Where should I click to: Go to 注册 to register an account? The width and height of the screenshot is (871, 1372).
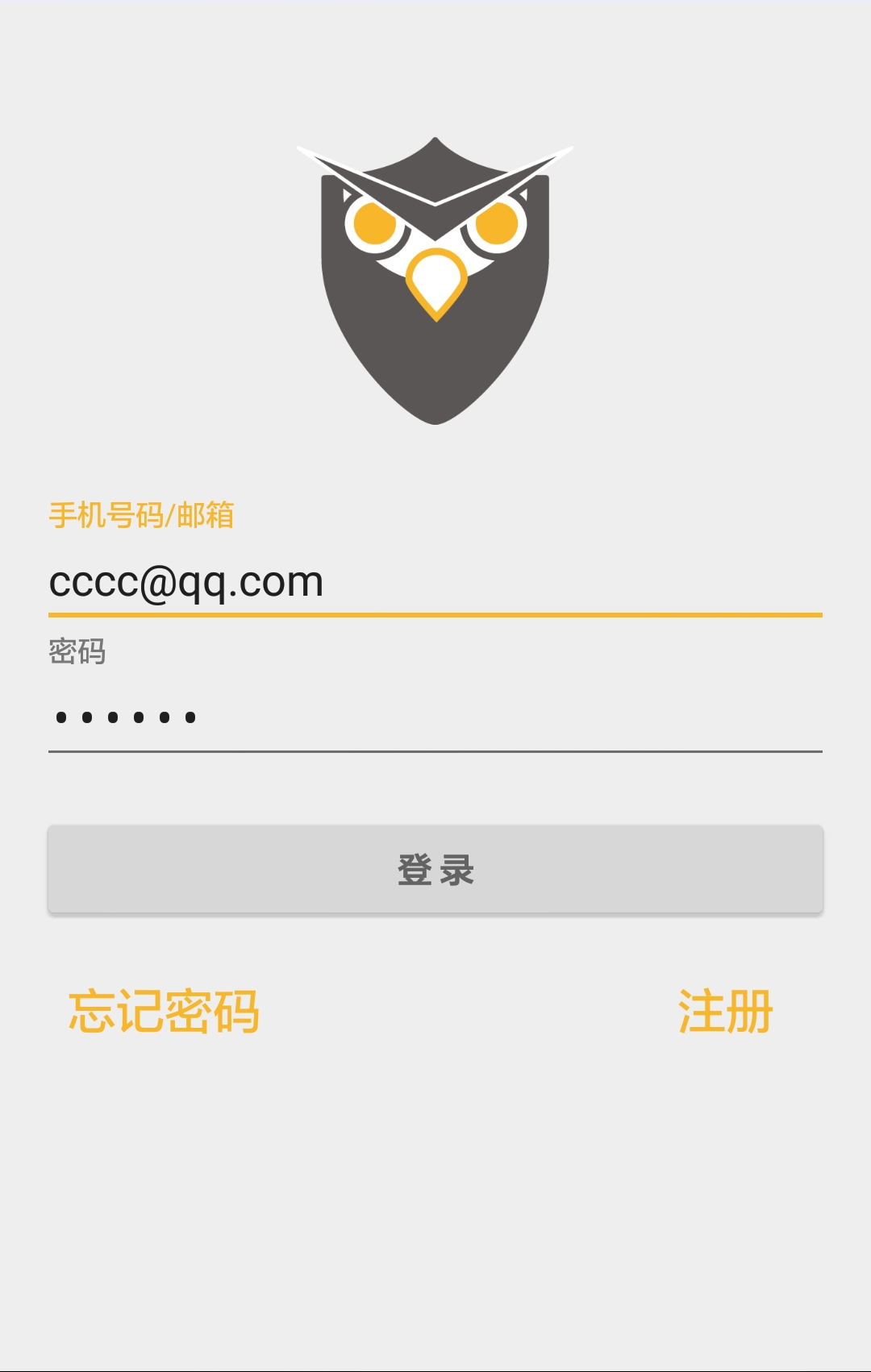point(725,1012)
